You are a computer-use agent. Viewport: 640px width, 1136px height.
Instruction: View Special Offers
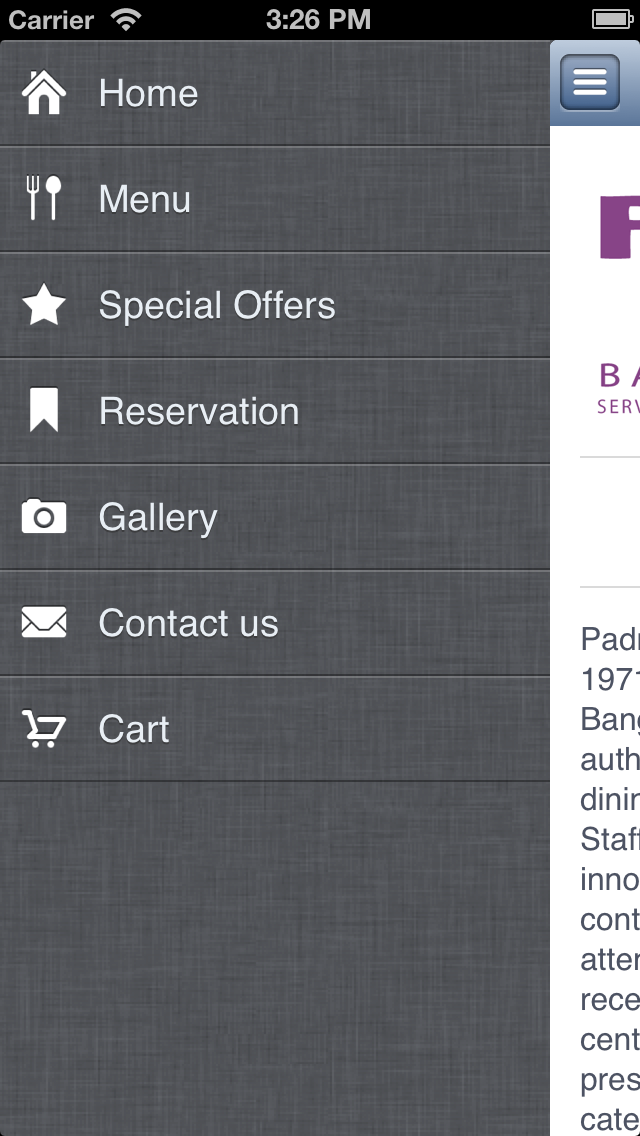(x=216, y=306)
